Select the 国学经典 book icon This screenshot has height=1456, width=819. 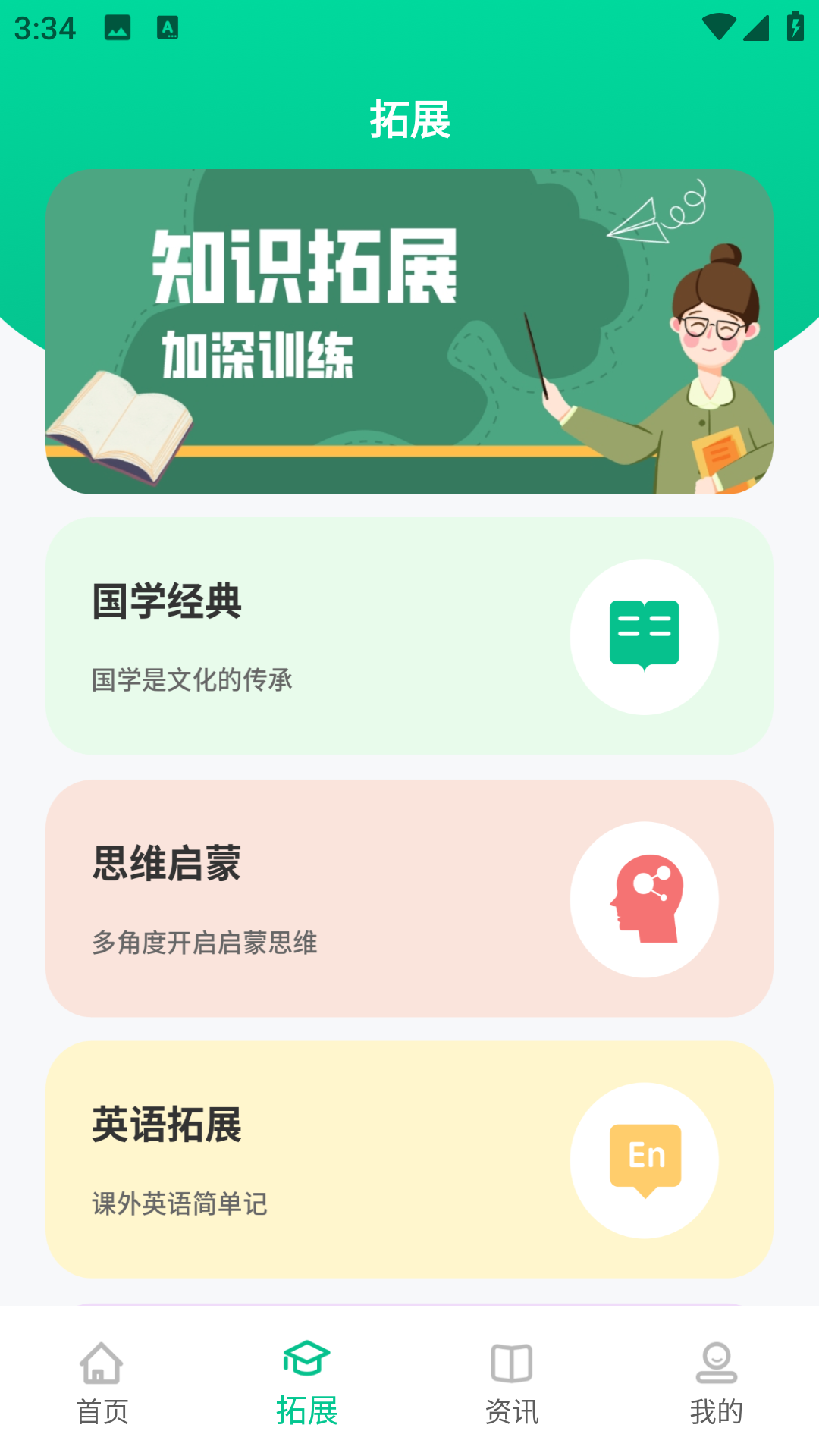644,637
